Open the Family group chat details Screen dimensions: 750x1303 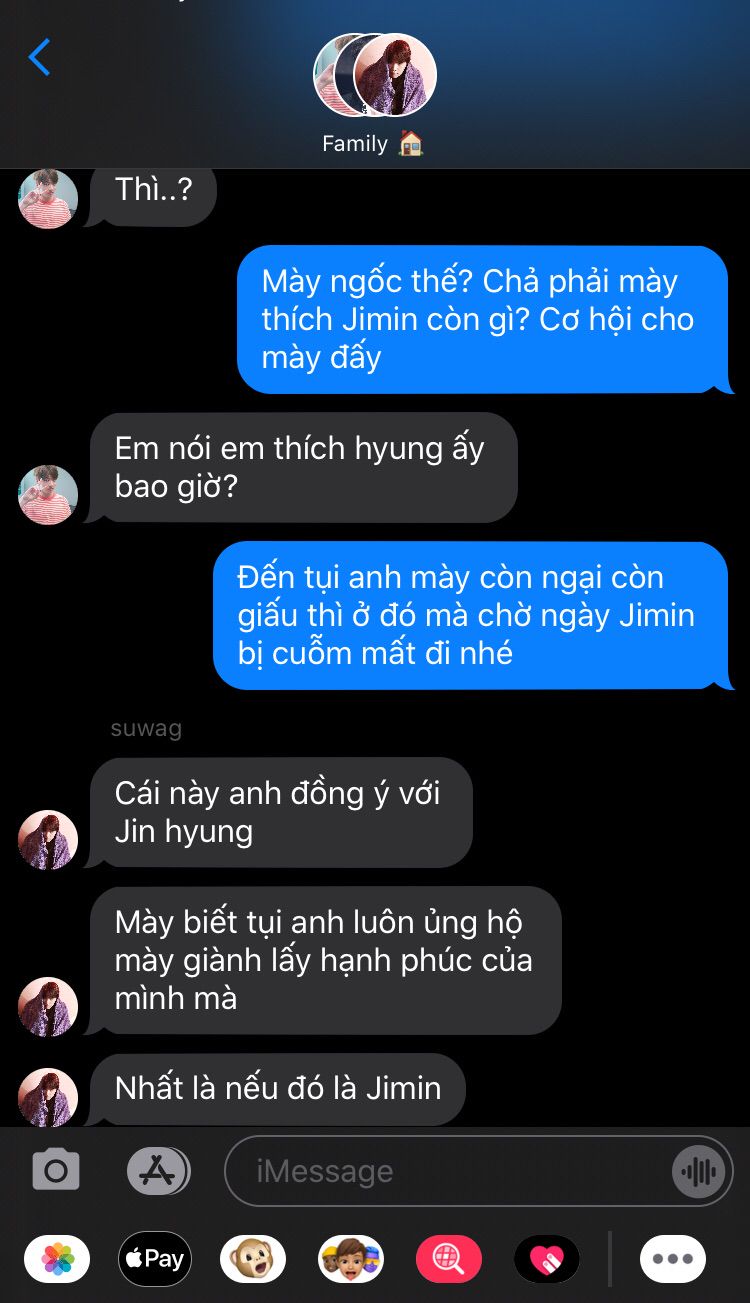point(374,94)
